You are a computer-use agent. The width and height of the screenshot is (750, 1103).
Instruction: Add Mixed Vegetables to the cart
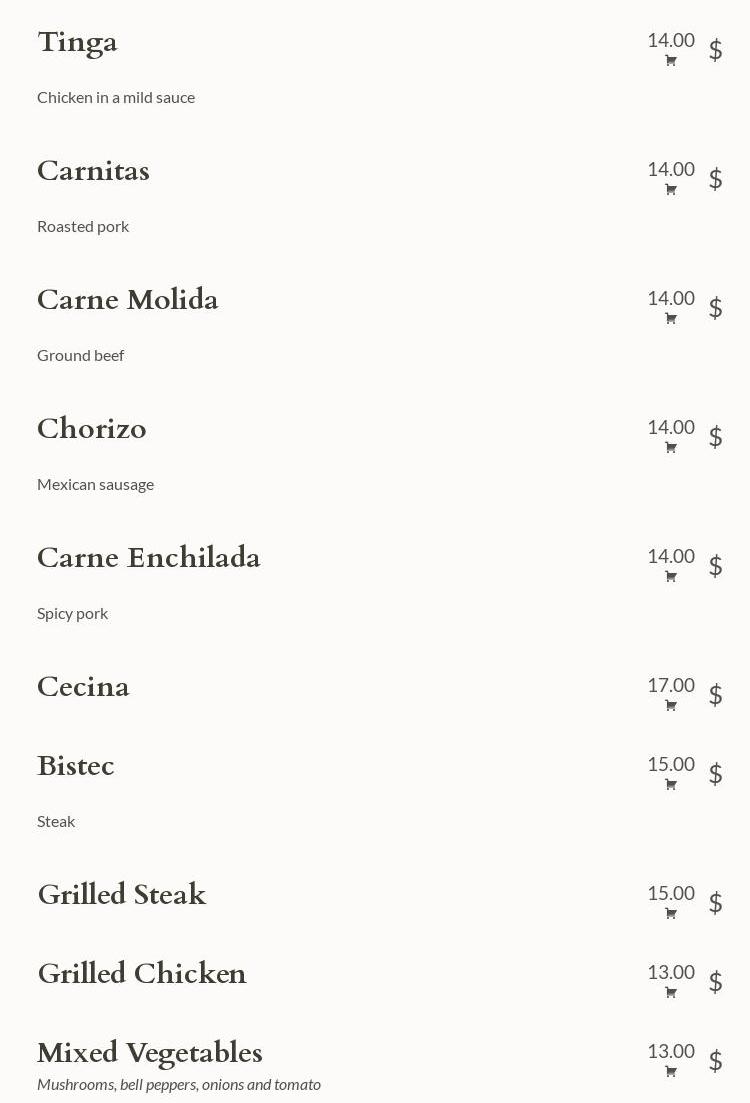tap(671, 1072)
